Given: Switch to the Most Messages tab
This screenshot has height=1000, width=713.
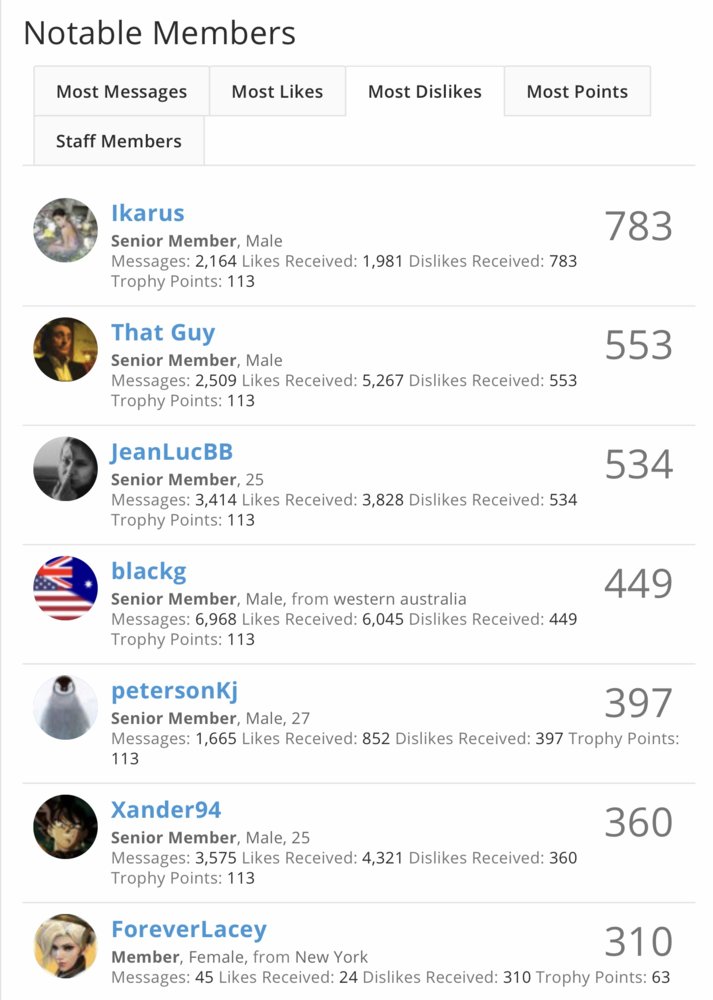Looking at the screenshot, I should coord(121,92).
